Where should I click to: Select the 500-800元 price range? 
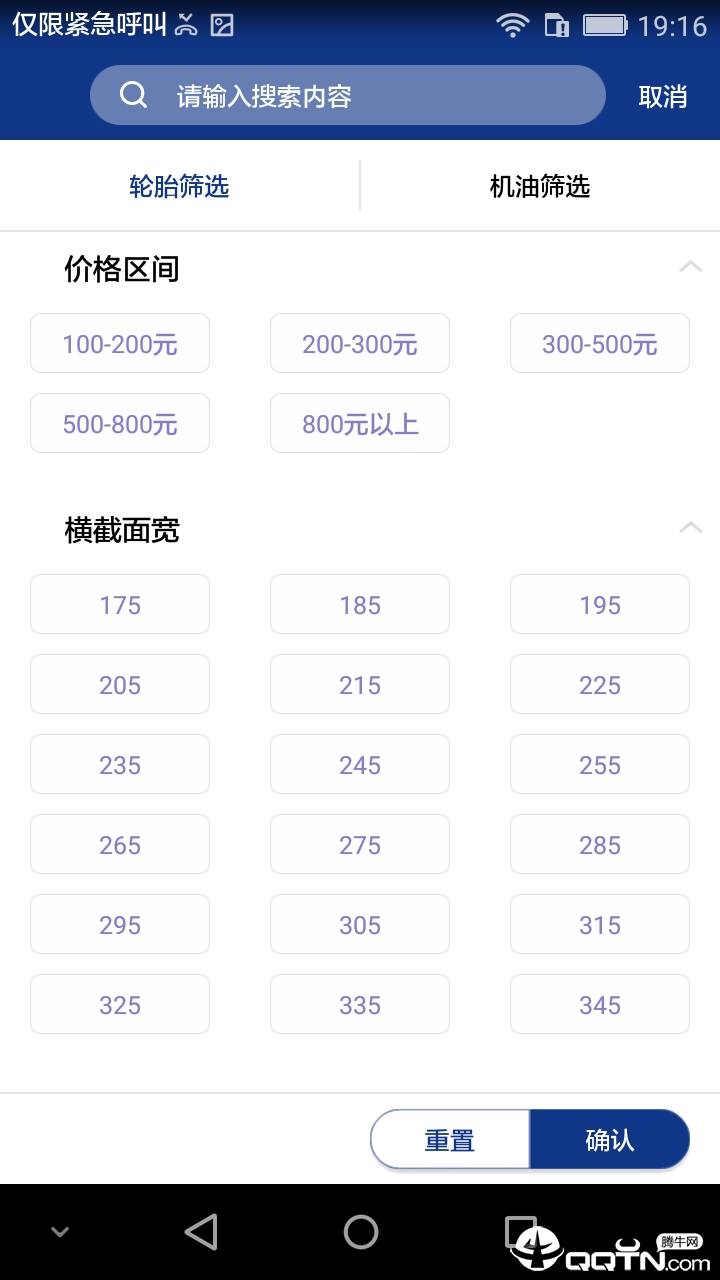click(120, 424)
